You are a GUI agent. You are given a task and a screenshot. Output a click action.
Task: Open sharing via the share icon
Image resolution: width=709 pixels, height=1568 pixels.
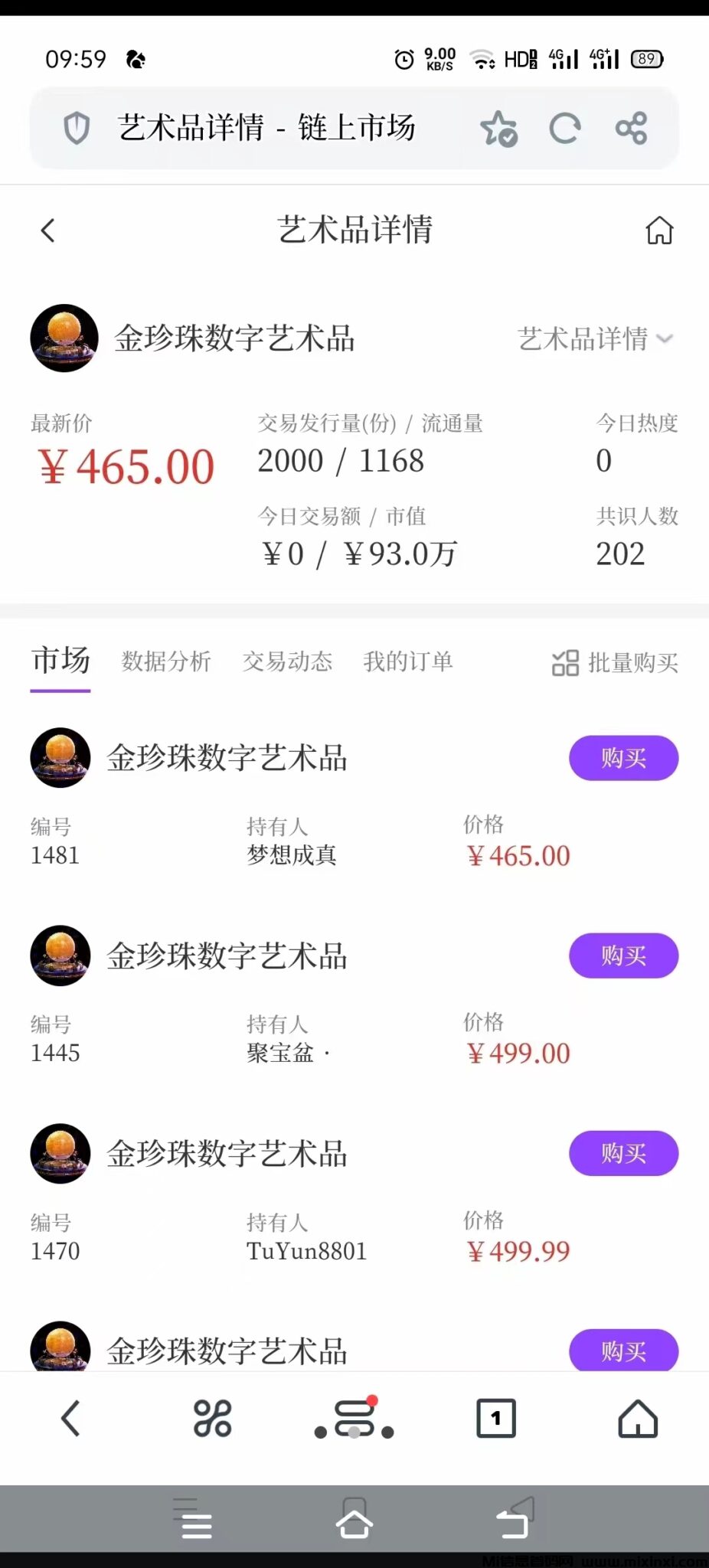click(x=630, y=129)
